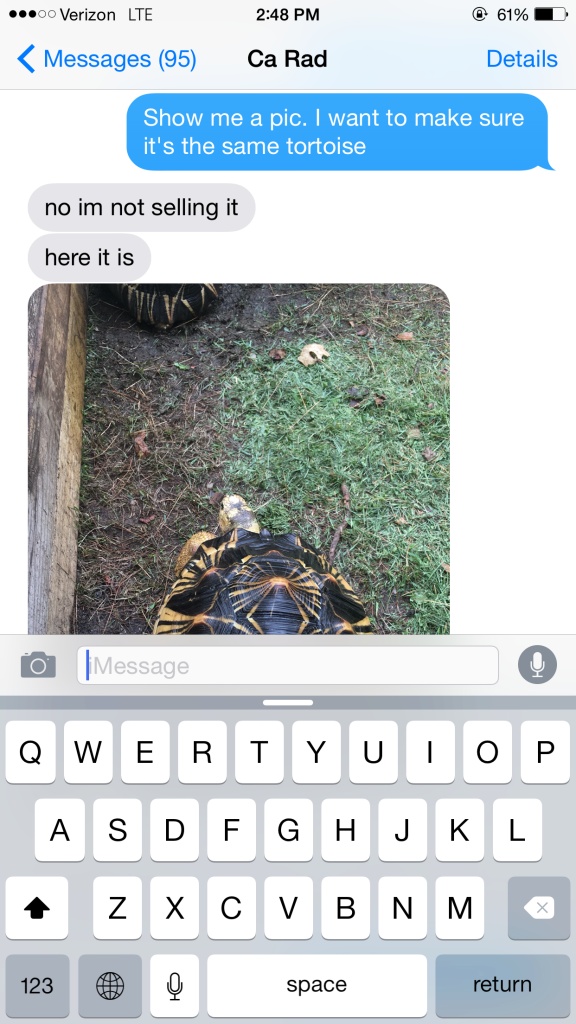This screenshot has width=576, height=1024.
Task: Tap the space bar
Action: click(317, 985)
